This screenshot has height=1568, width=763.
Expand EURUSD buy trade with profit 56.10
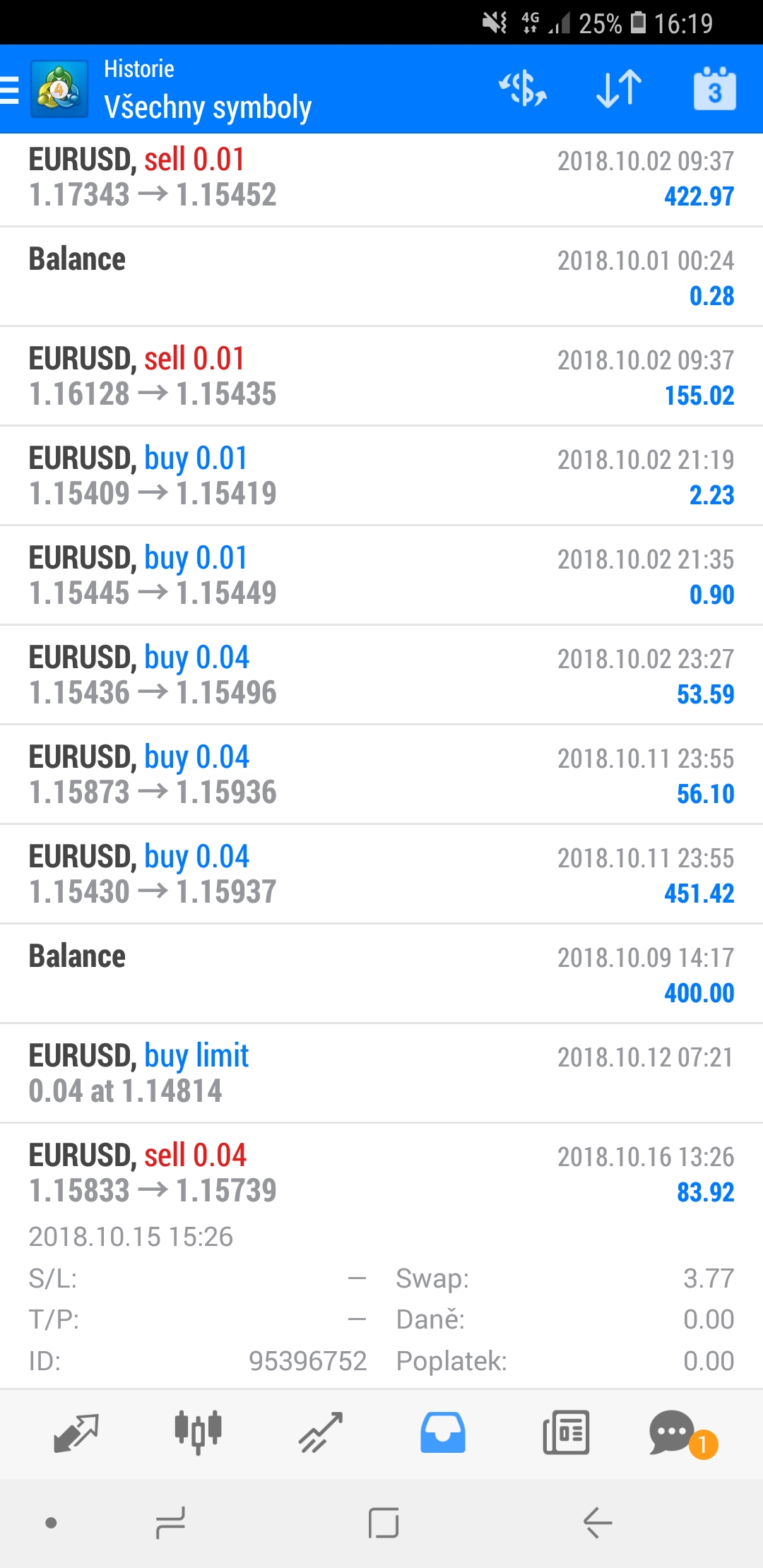pyautogui.click(x=381, y=775)
